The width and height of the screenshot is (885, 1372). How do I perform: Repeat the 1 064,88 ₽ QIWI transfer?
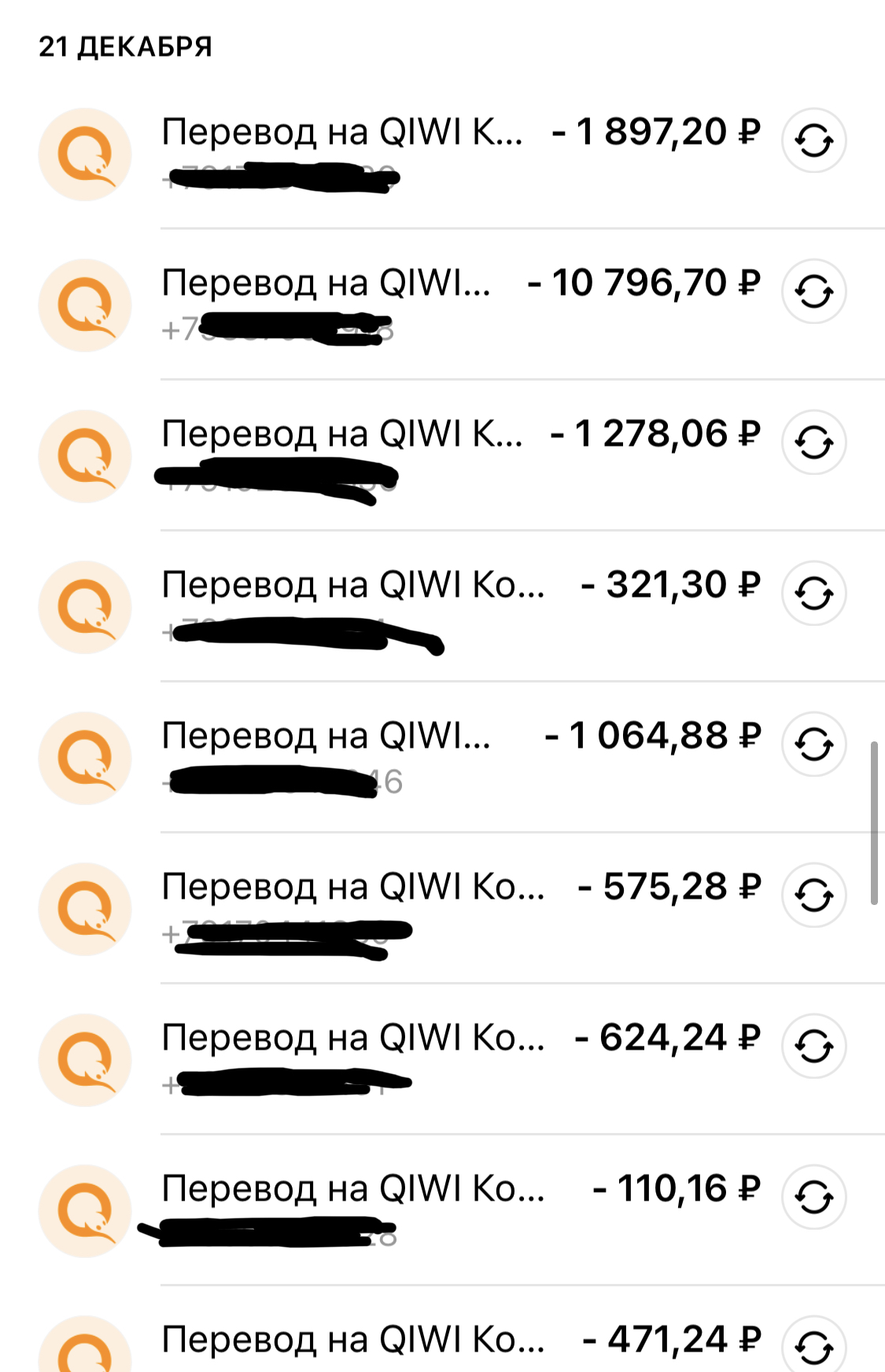(813, 745)
